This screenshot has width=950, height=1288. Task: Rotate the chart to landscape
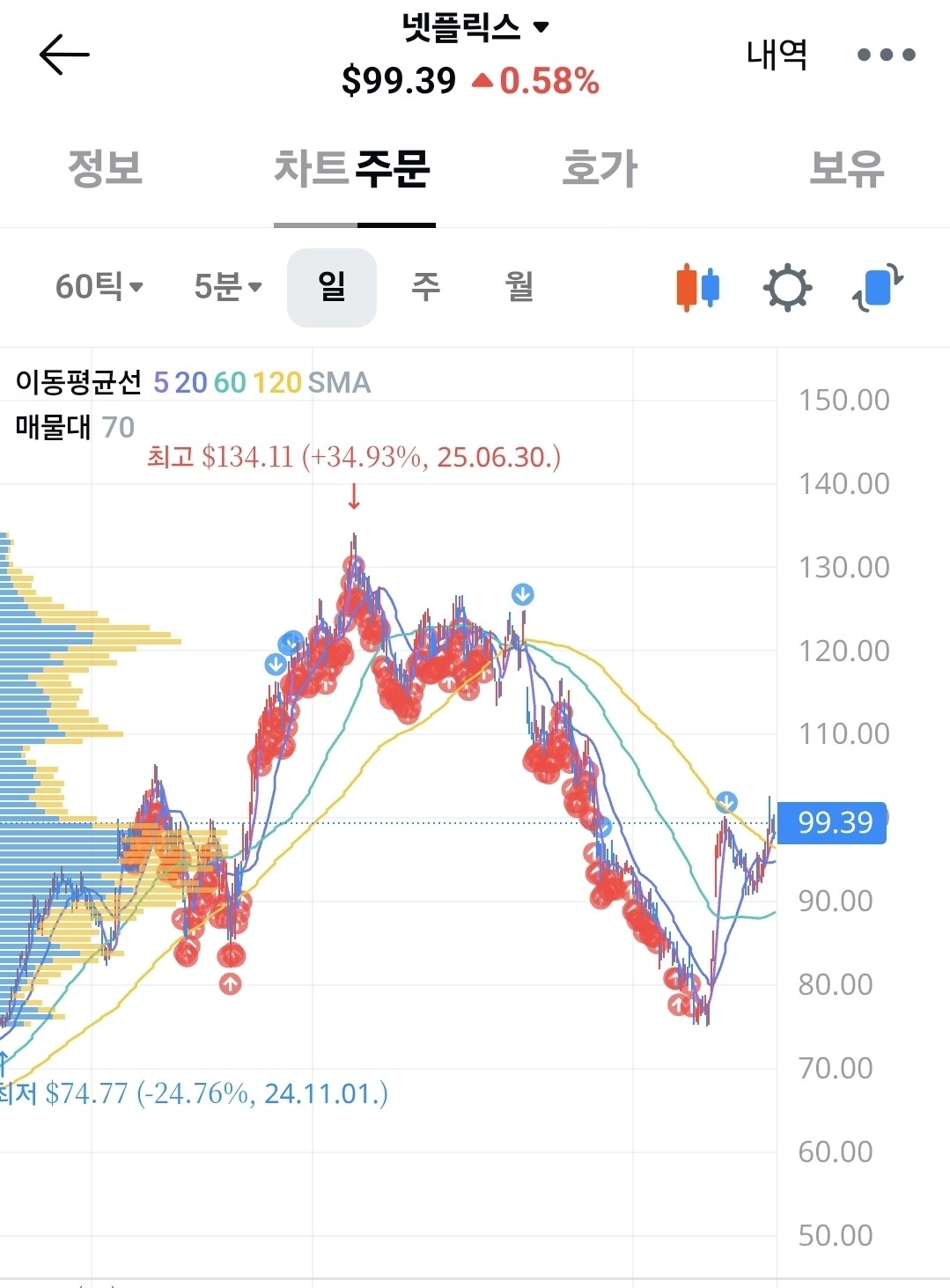coord(878,287)
